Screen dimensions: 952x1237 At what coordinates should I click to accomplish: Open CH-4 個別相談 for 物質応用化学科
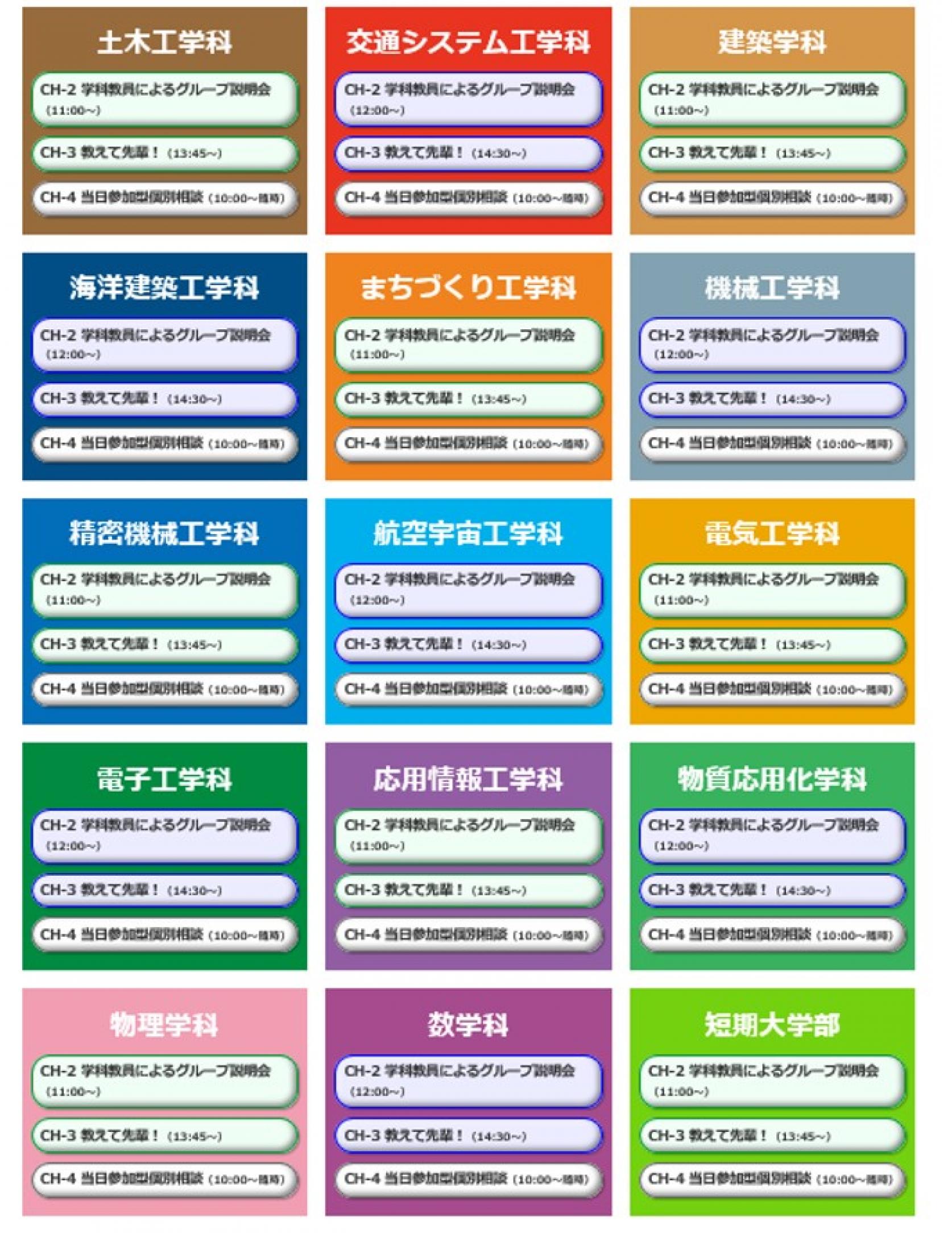(x=772, y=935)
